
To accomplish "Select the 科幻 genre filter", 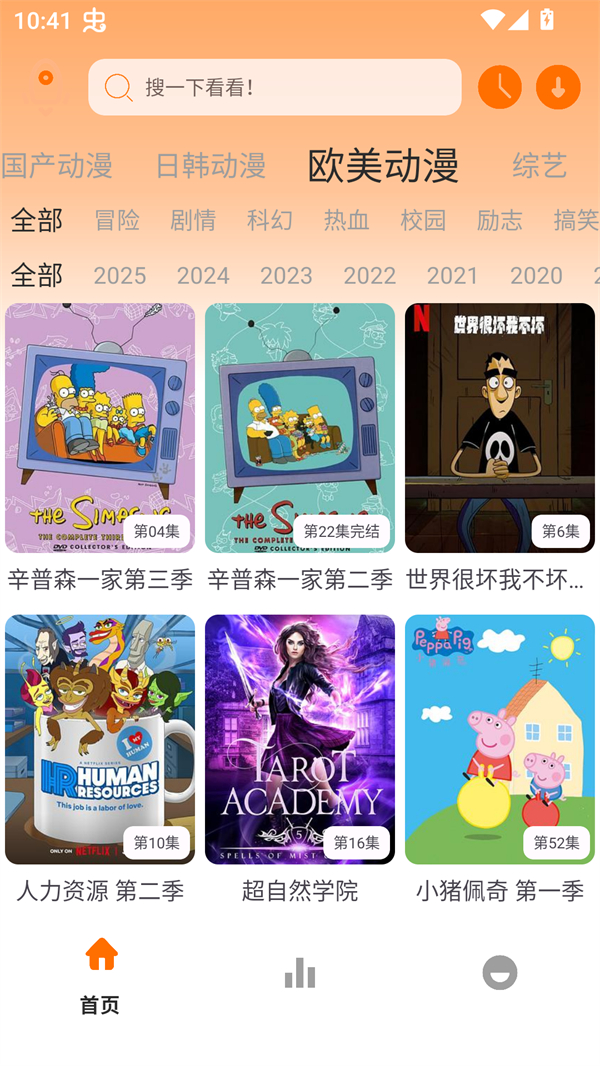I will pyautogui.click(x=270, y=220).
